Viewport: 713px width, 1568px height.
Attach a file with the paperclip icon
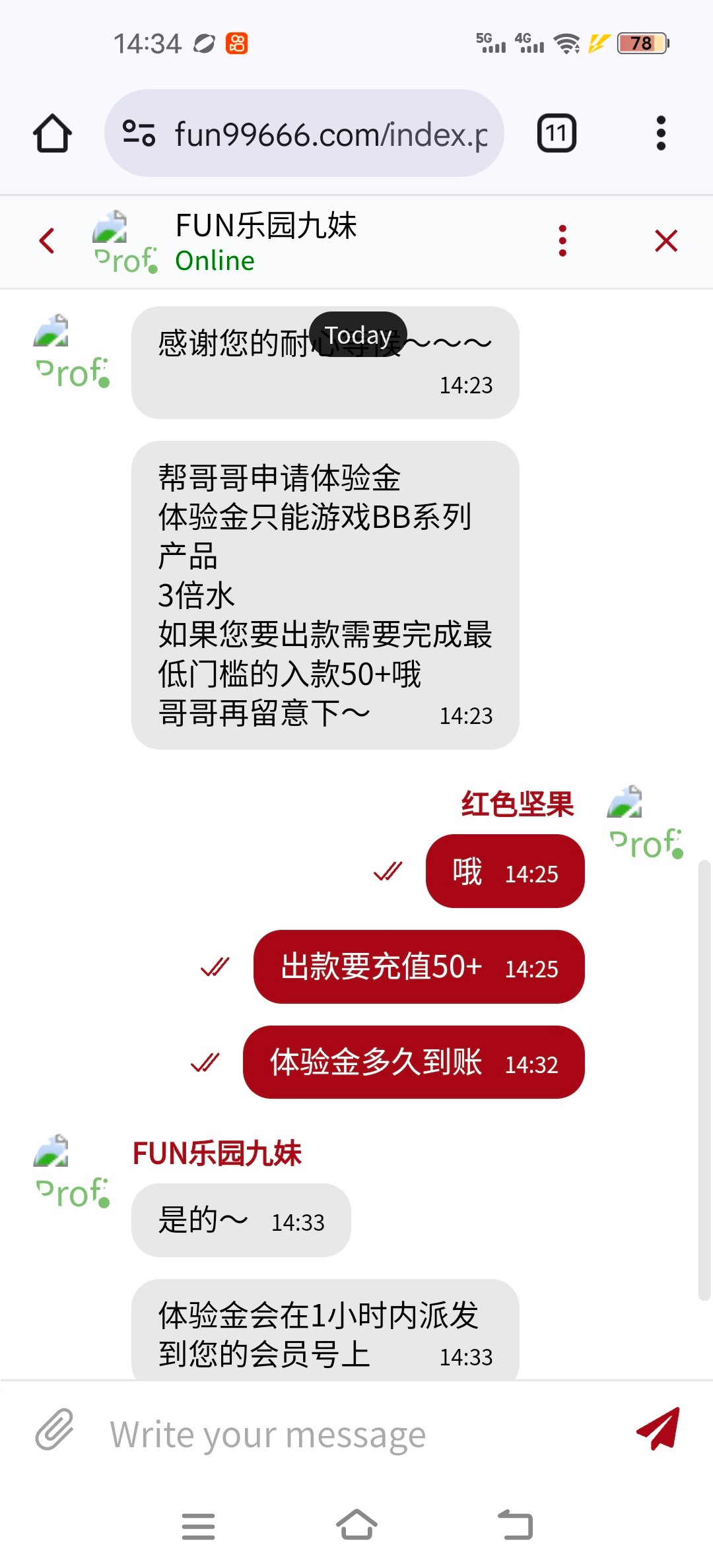click(x=54, y=1429)
